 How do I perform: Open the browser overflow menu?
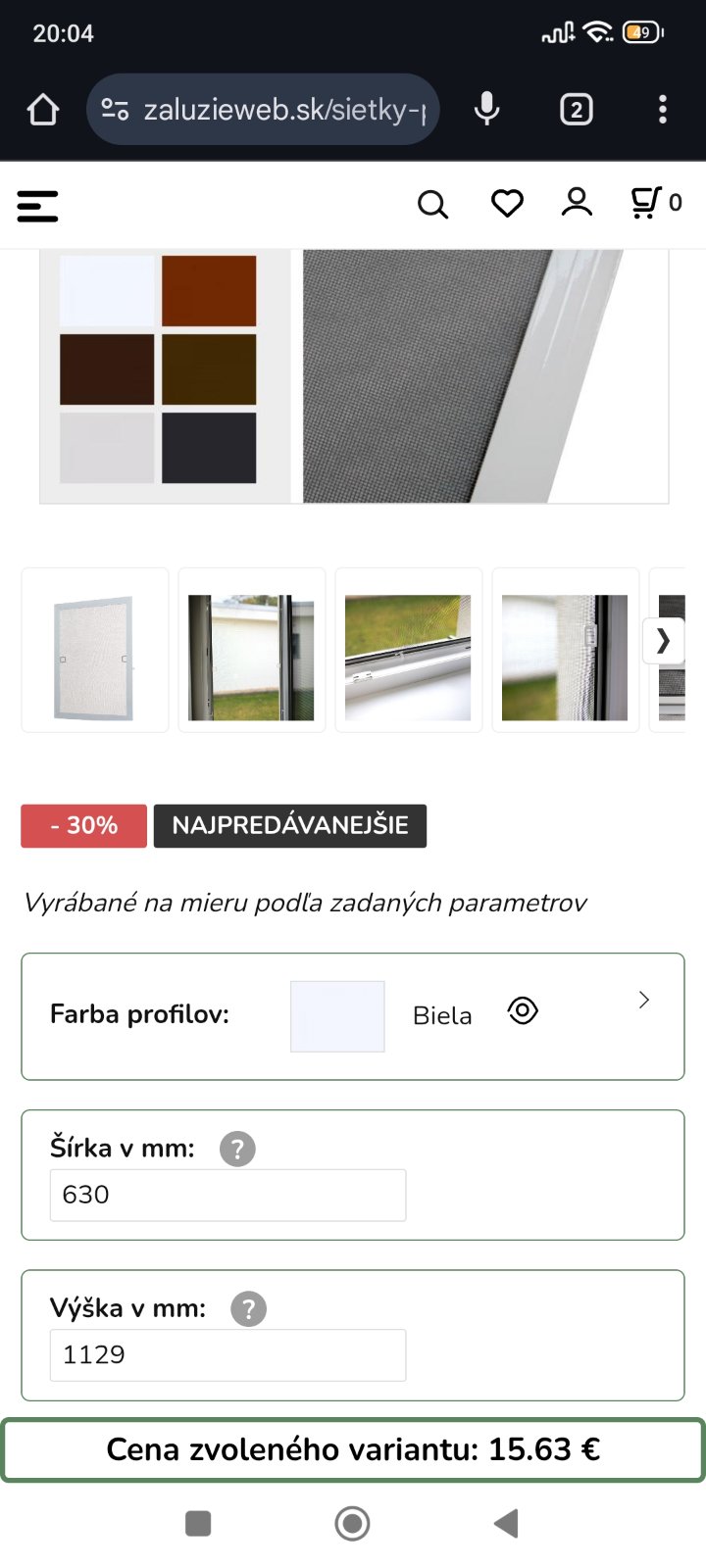click(x=663, y=110)
